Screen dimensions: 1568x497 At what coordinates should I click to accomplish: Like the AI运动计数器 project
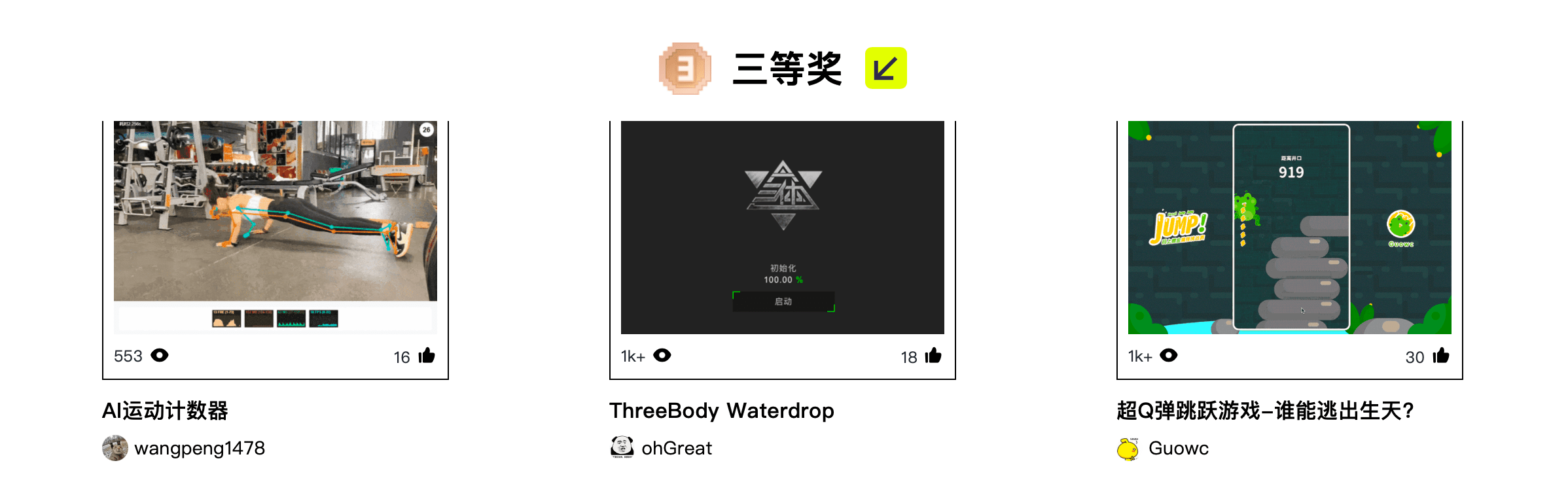(427, 356)
